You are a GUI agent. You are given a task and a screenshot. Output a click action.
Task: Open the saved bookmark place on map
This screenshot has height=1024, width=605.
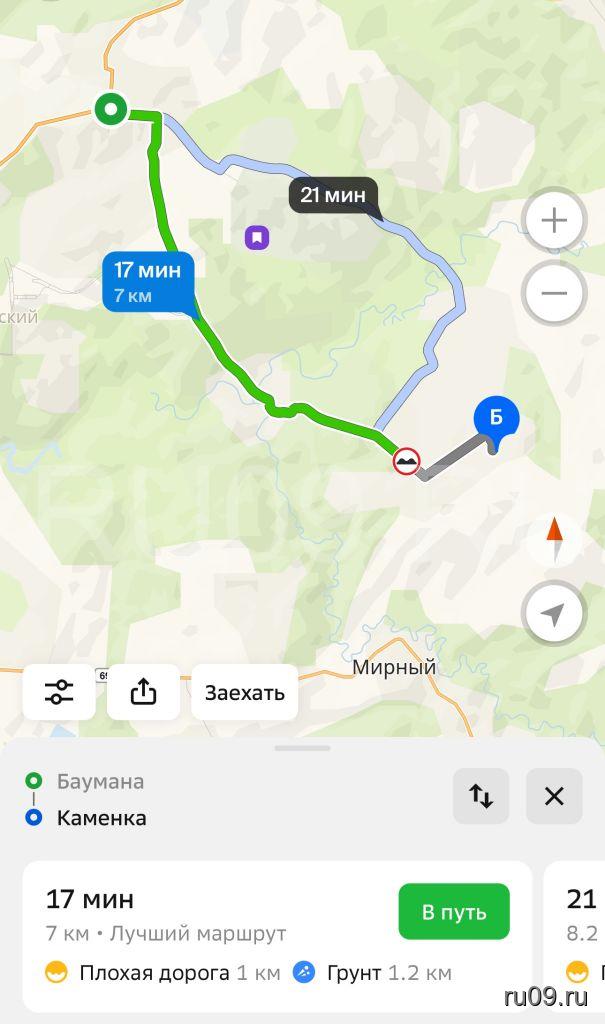[258, 238]
